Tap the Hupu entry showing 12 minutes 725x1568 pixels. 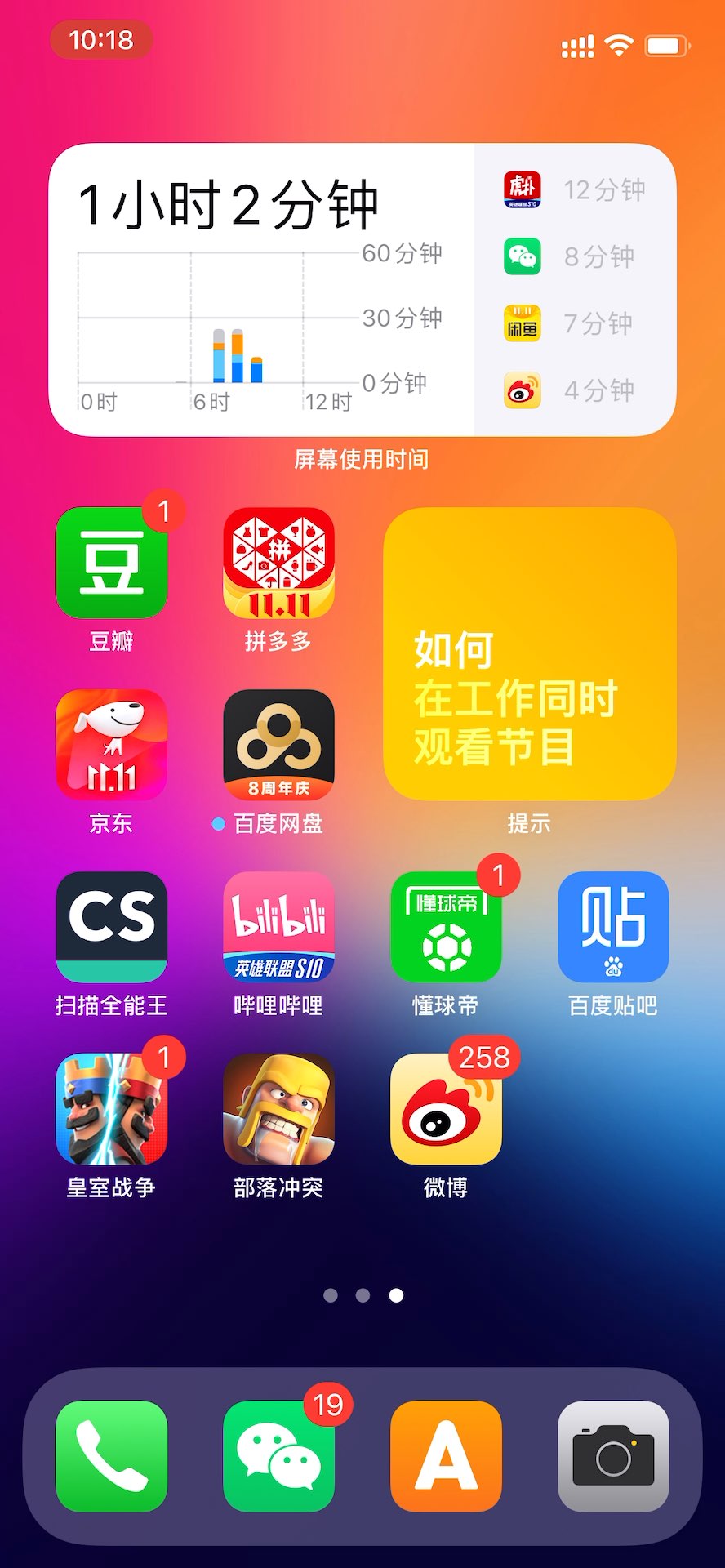572,189
